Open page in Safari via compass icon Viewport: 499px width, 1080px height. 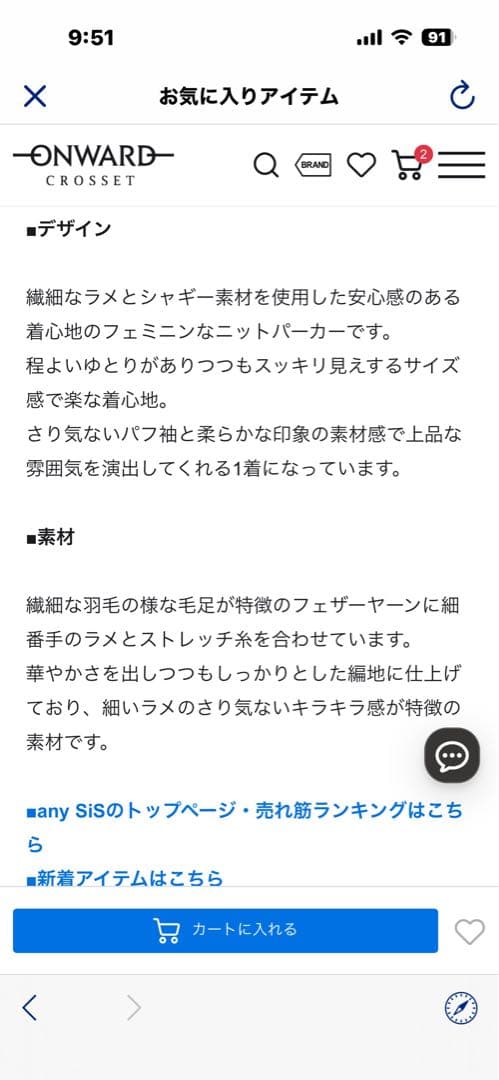(460, 1008)
